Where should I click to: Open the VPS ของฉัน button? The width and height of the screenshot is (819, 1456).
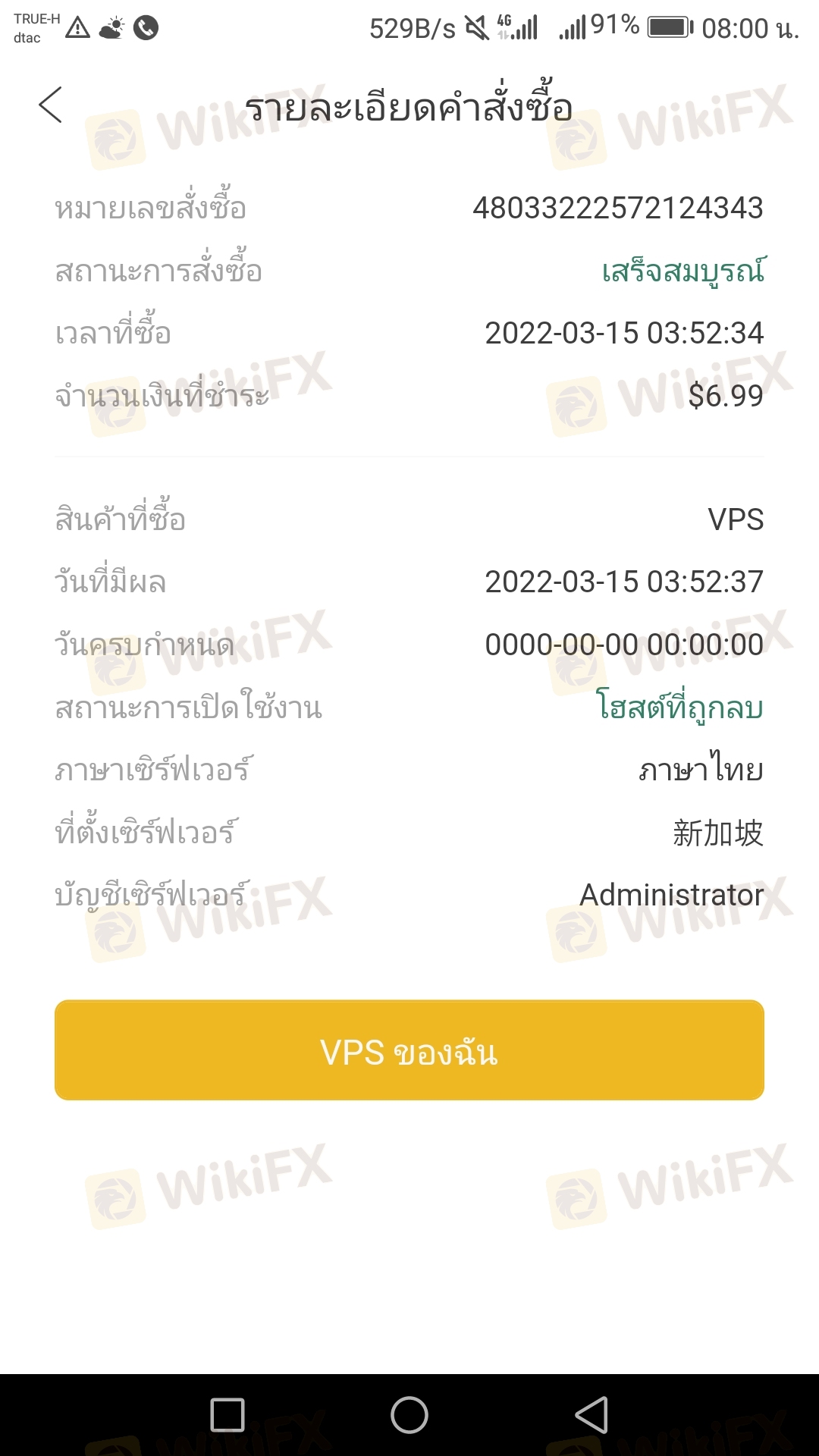tap(409, 1050)
